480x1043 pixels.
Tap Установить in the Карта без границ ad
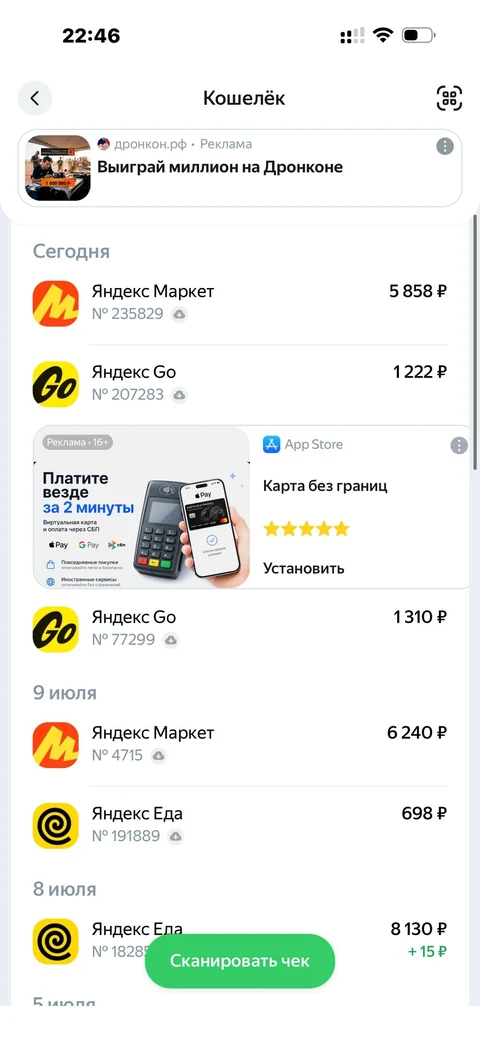(x=303, y=568)
